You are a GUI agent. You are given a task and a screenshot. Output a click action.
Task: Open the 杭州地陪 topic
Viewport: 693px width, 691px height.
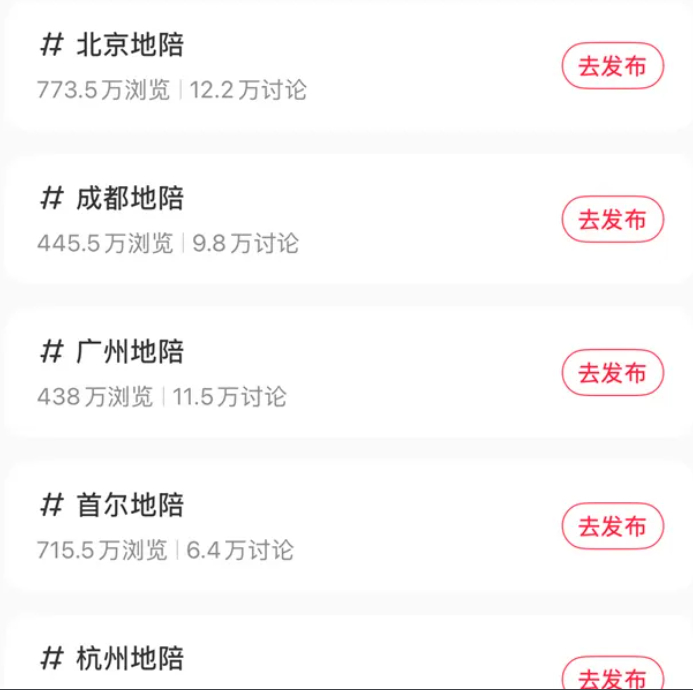(130, 659)
